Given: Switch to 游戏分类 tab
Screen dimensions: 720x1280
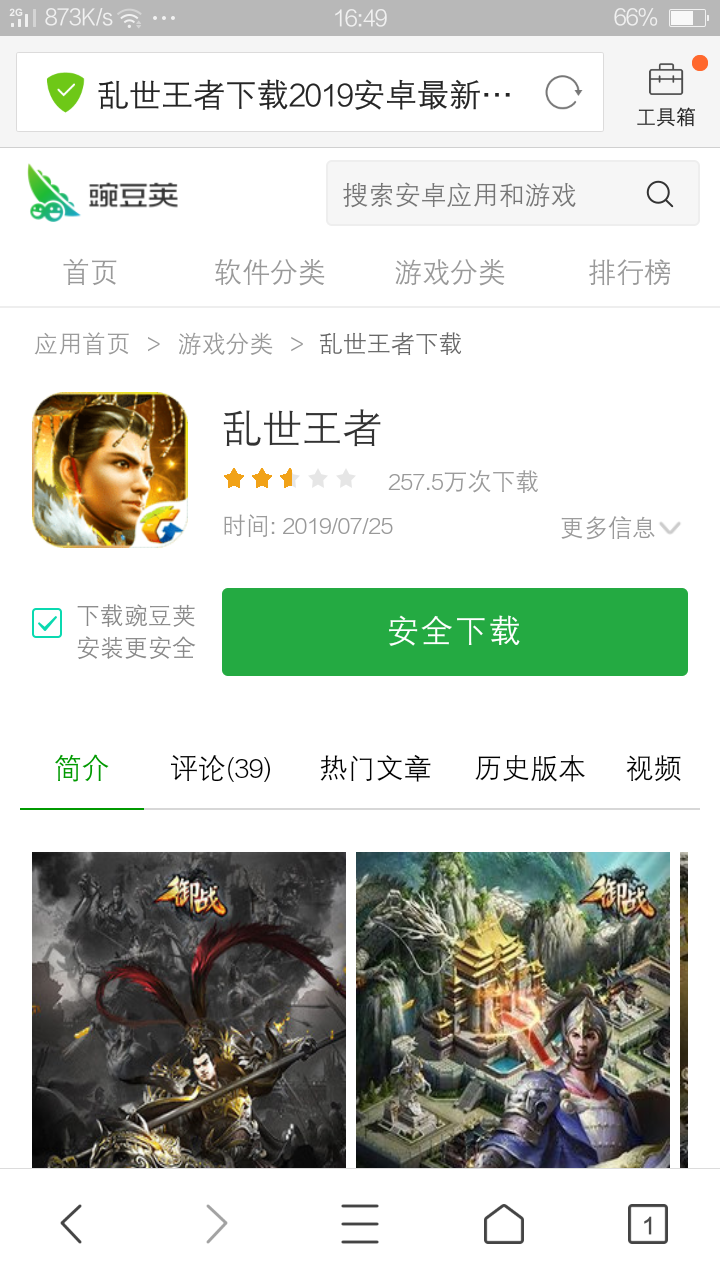Looking at the screenshot, I should 450,272.
